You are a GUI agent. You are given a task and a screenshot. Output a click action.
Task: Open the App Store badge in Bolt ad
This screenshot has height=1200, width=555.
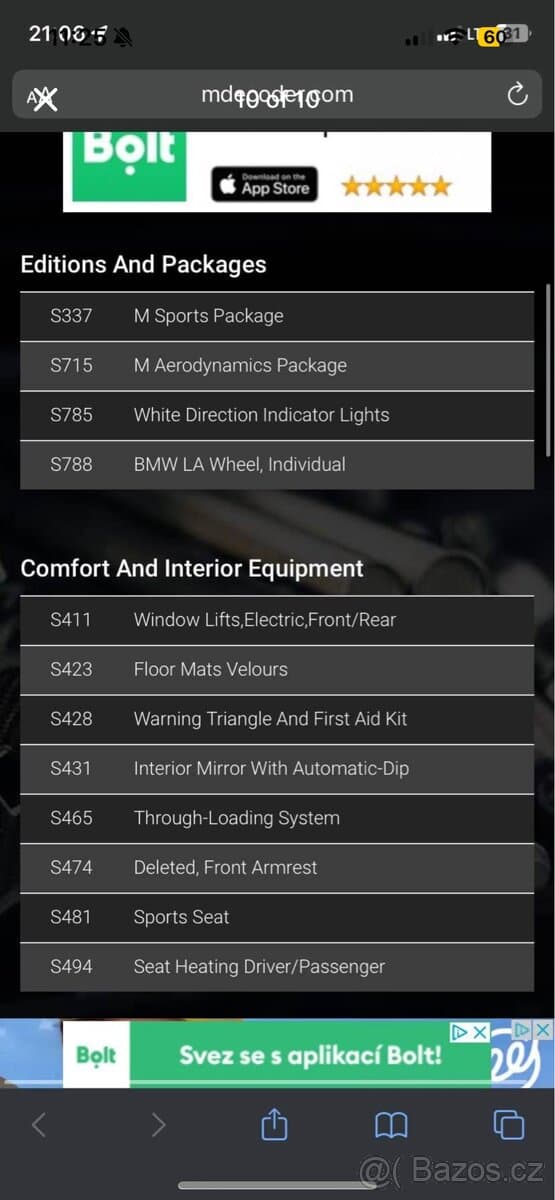click(264, 184)
